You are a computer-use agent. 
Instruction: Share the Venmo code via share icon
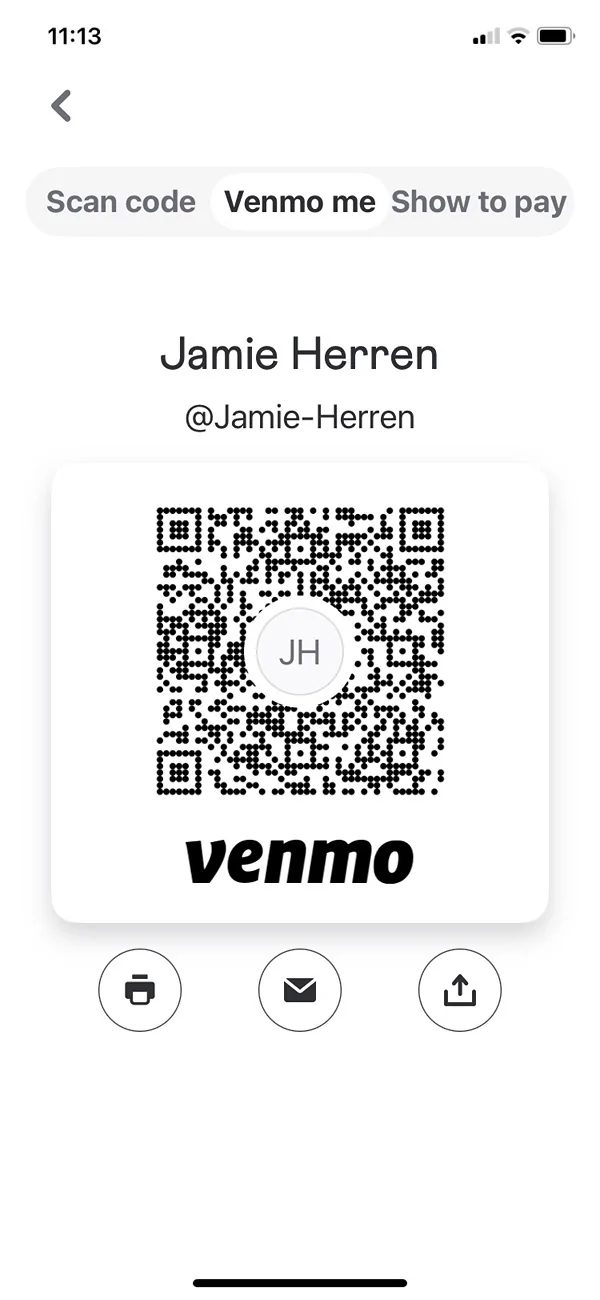[460, 990]
